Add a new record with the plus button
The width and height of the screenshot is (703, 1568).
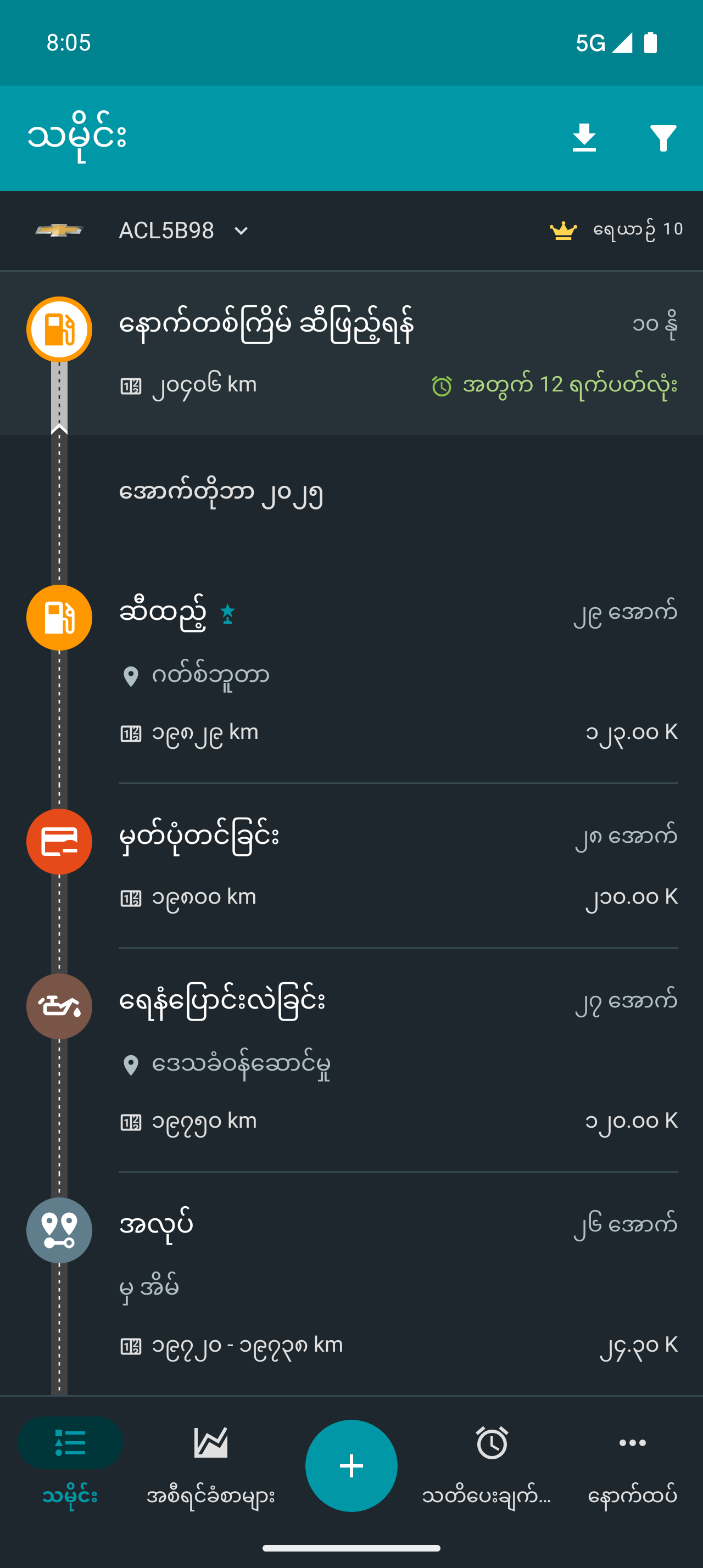(x=351, y=1465)
